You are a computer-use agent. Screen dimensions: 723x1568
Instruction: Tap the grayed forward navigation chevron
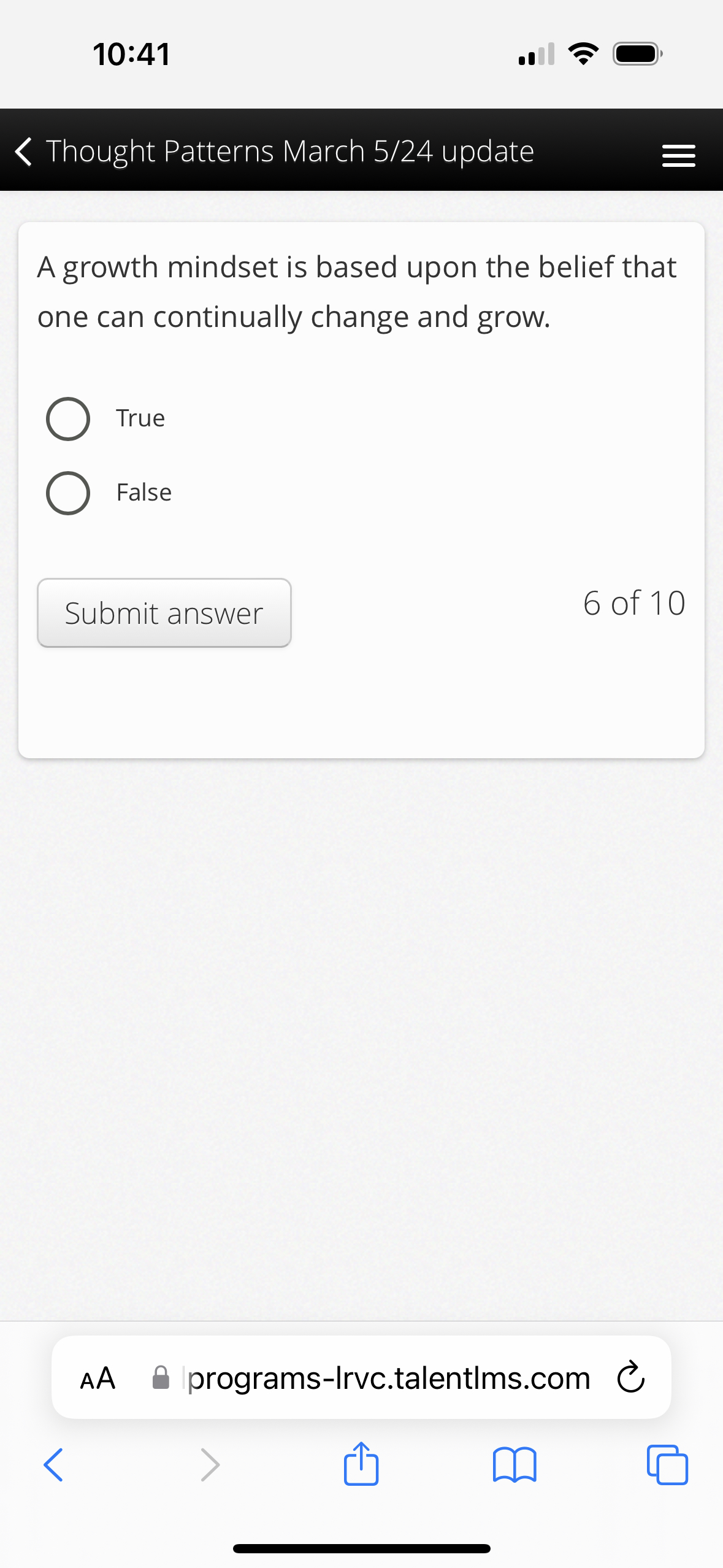pyautogui.click(x=210, y=1466)
